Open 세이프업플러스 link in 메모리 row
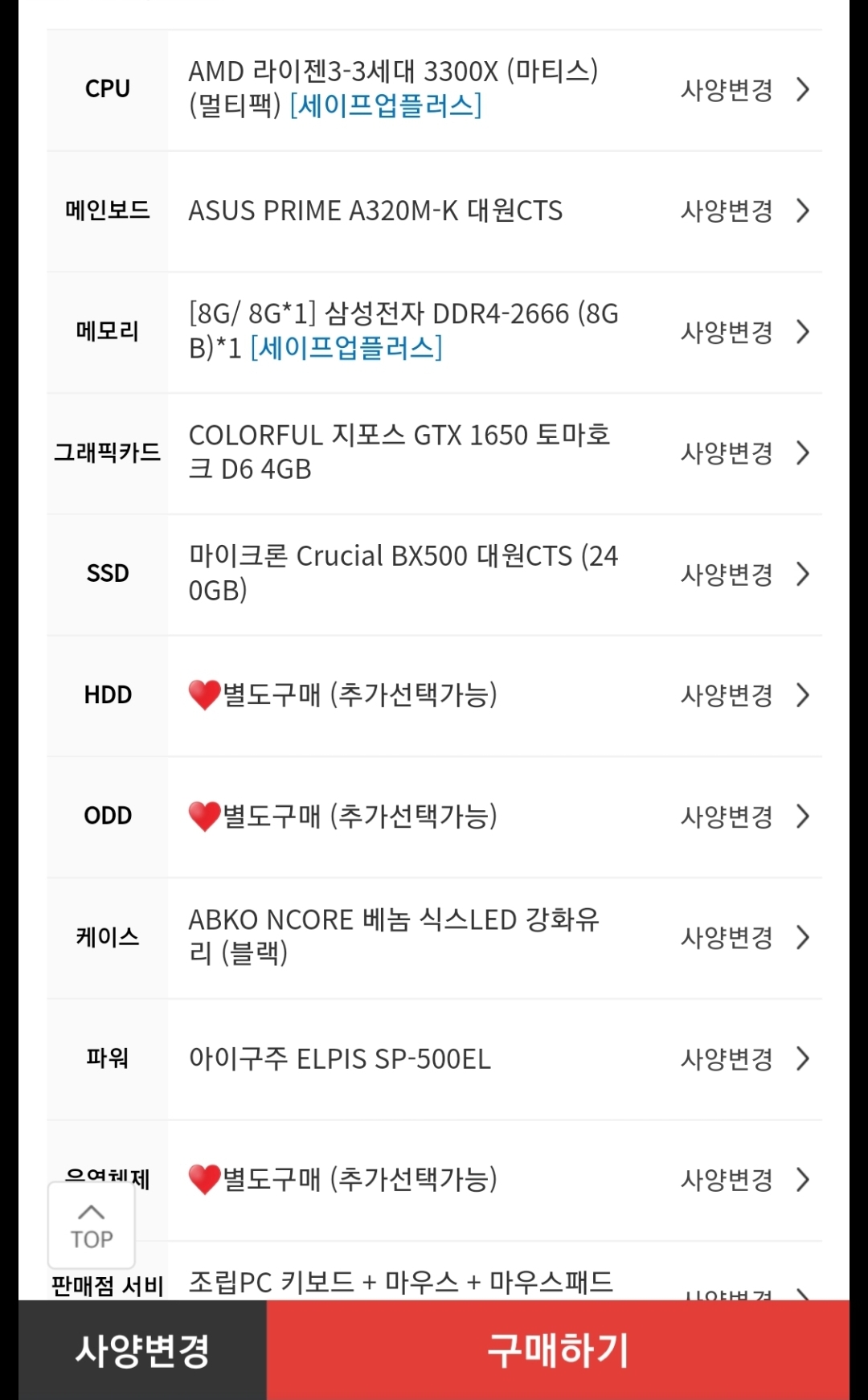 click(346, 348)
